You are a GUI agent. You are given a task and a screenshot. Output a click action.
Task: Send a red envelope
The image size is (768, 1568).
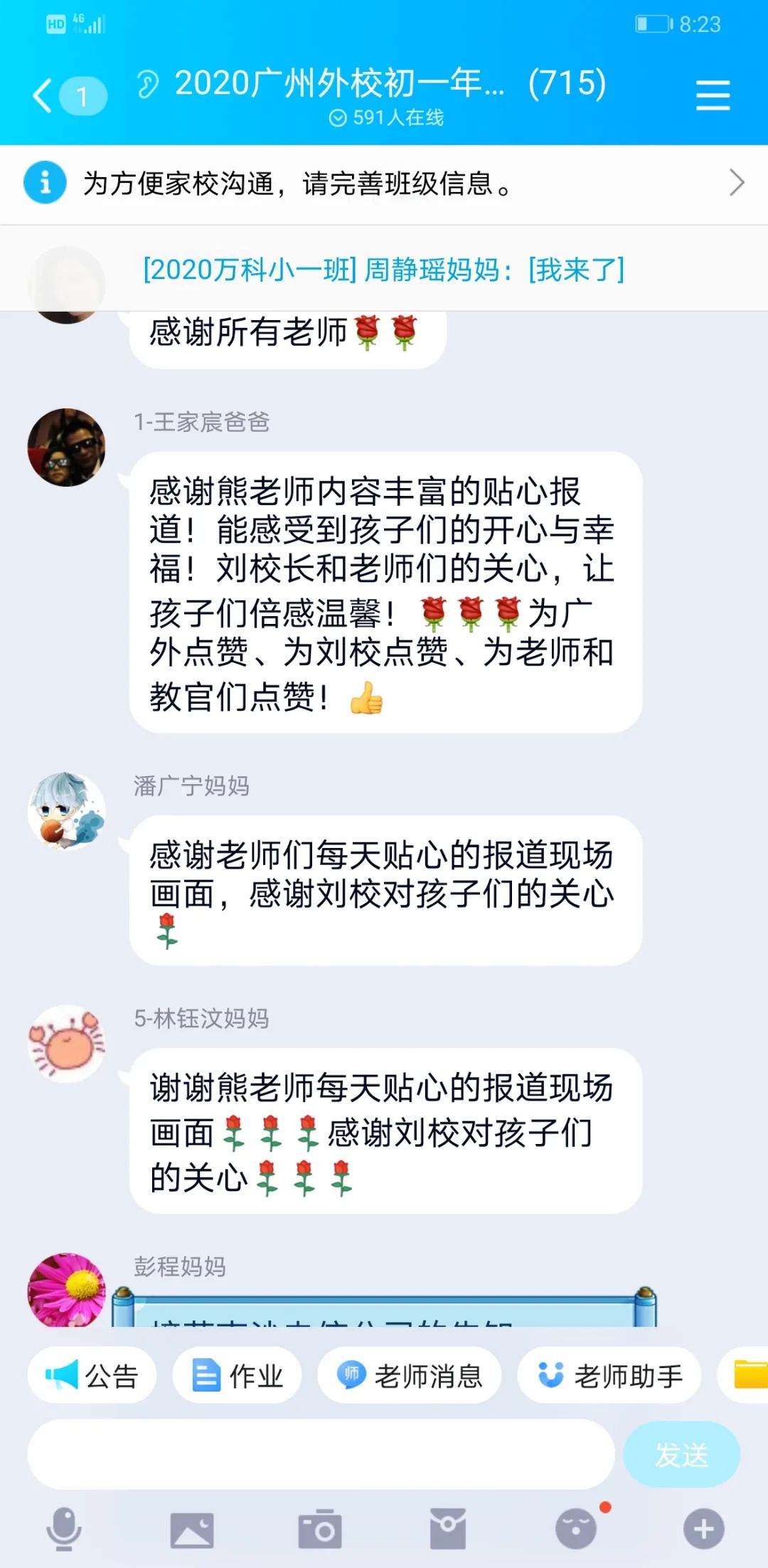pos(448,1528)
